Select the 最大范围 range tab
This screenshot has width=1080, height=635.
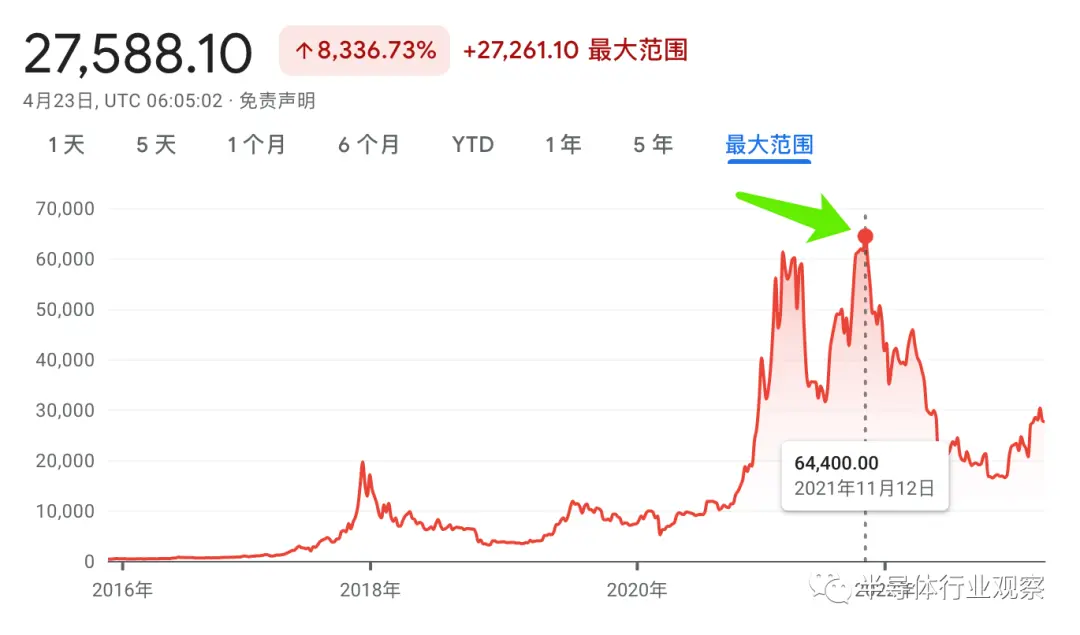(769, 145)
